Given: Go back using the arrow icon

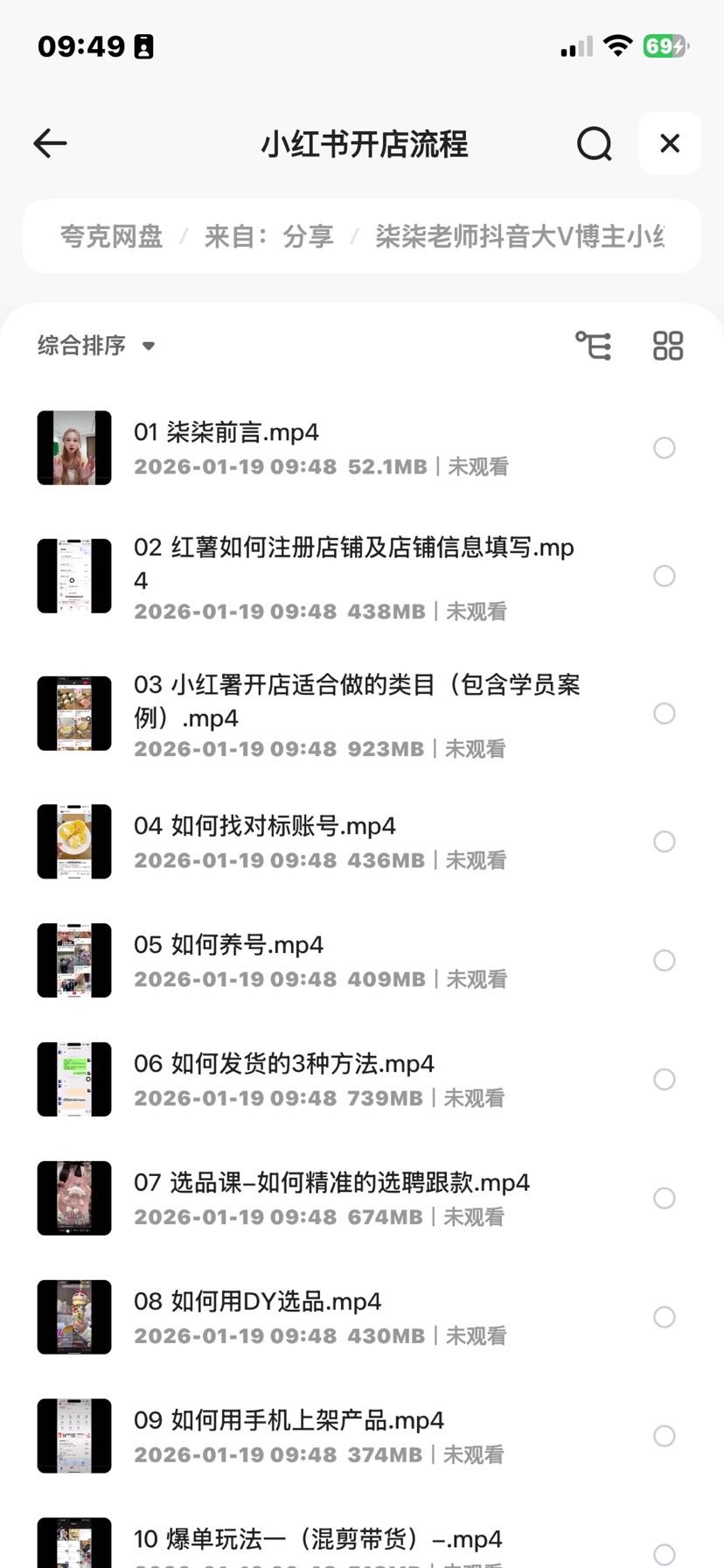Looking at the screenshot, I should pos(50,143).
